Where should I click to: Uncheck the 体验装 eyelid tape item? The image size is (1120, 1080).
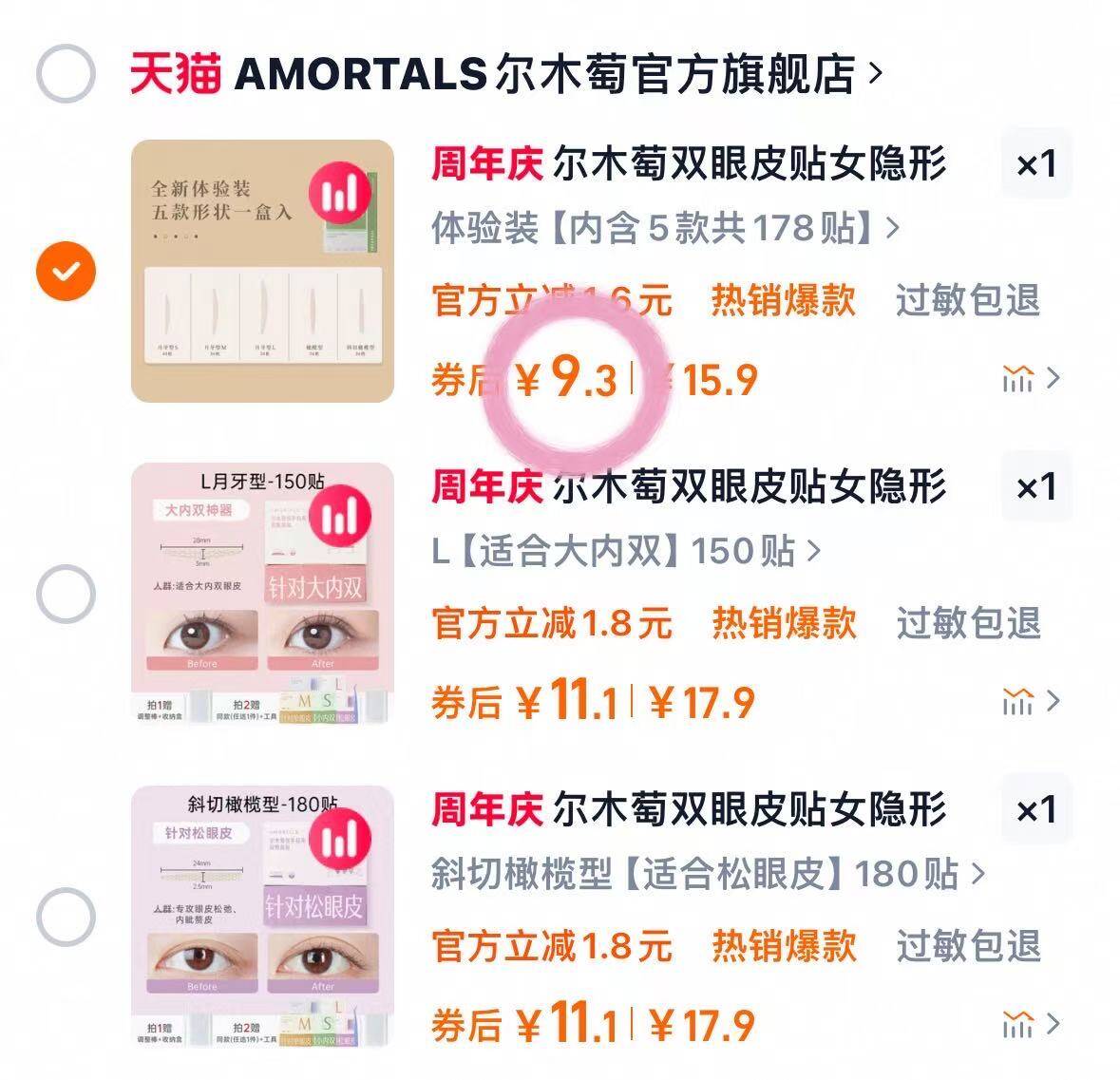point(66,271)
